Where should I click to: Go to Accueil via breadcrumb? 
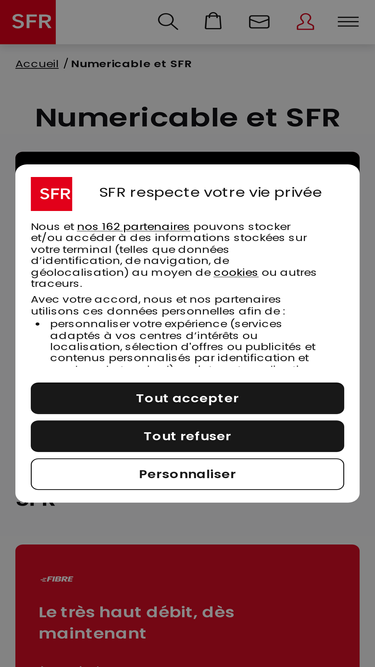pyautogui.click(x=37, y=64)
